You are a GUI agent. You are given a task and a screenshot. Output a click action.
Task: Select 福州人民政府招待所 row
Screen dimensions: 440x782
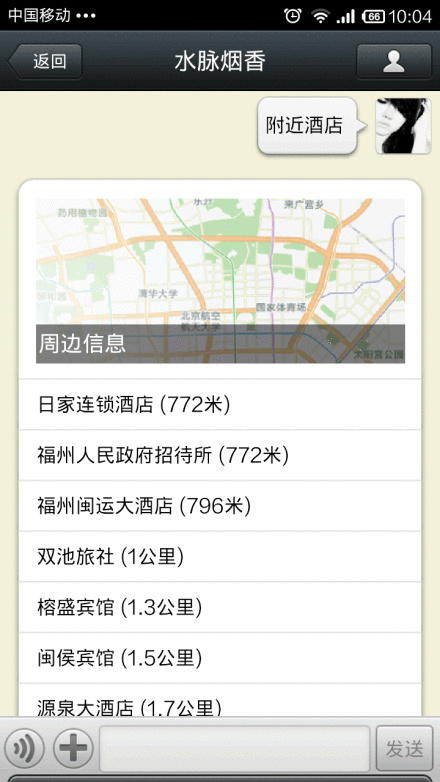220,455
